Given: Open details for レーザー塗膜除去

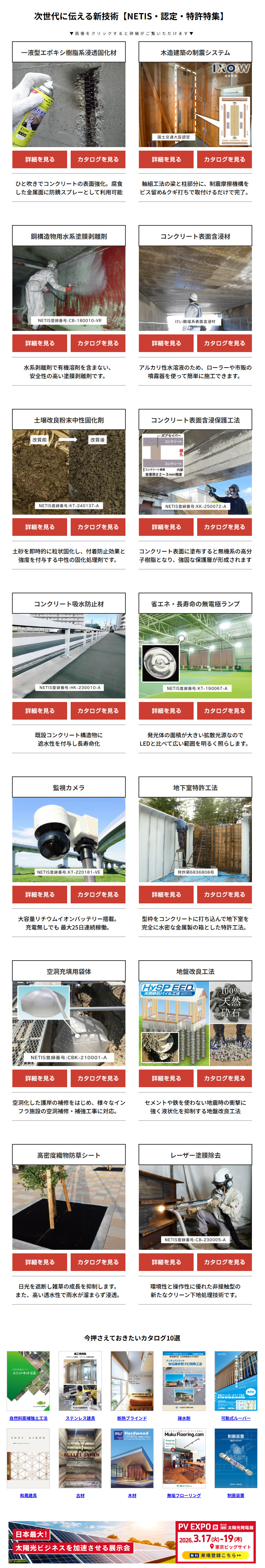Looking at the screenshot, I should click(x=166, y=1263).
